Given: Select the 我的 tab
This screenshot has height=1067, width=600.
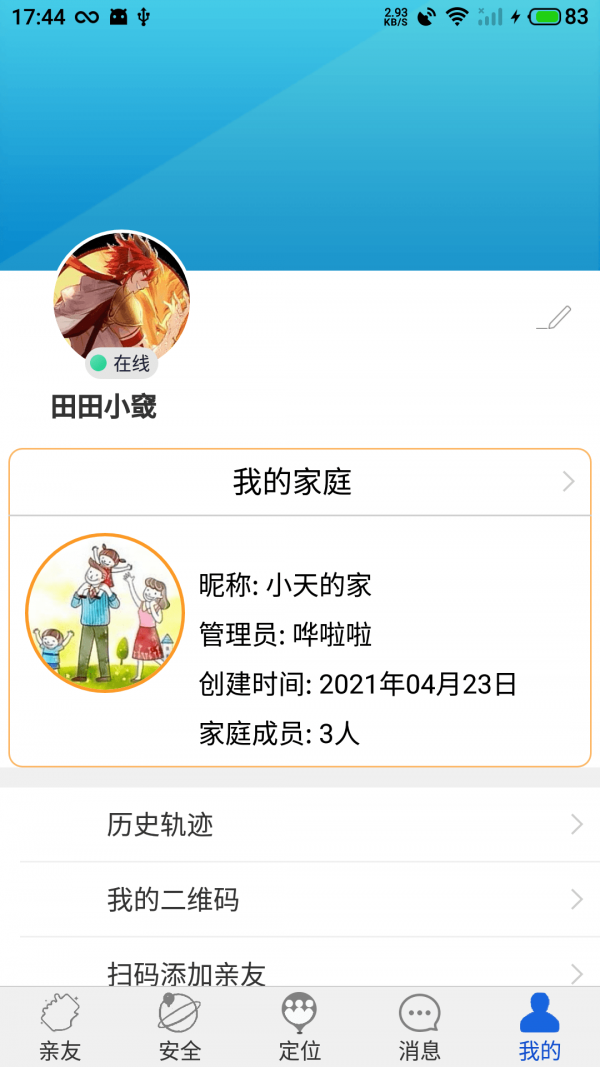Looking at the screenshot, I should (x=539, y=1027).
